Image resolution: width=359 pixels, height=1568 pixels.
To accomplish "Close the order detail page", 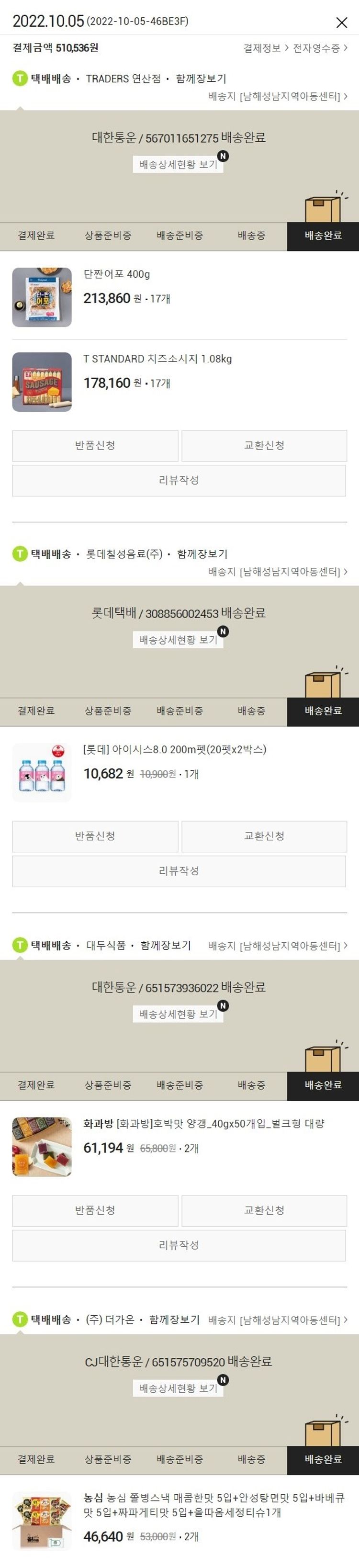I will click(341, 23).
